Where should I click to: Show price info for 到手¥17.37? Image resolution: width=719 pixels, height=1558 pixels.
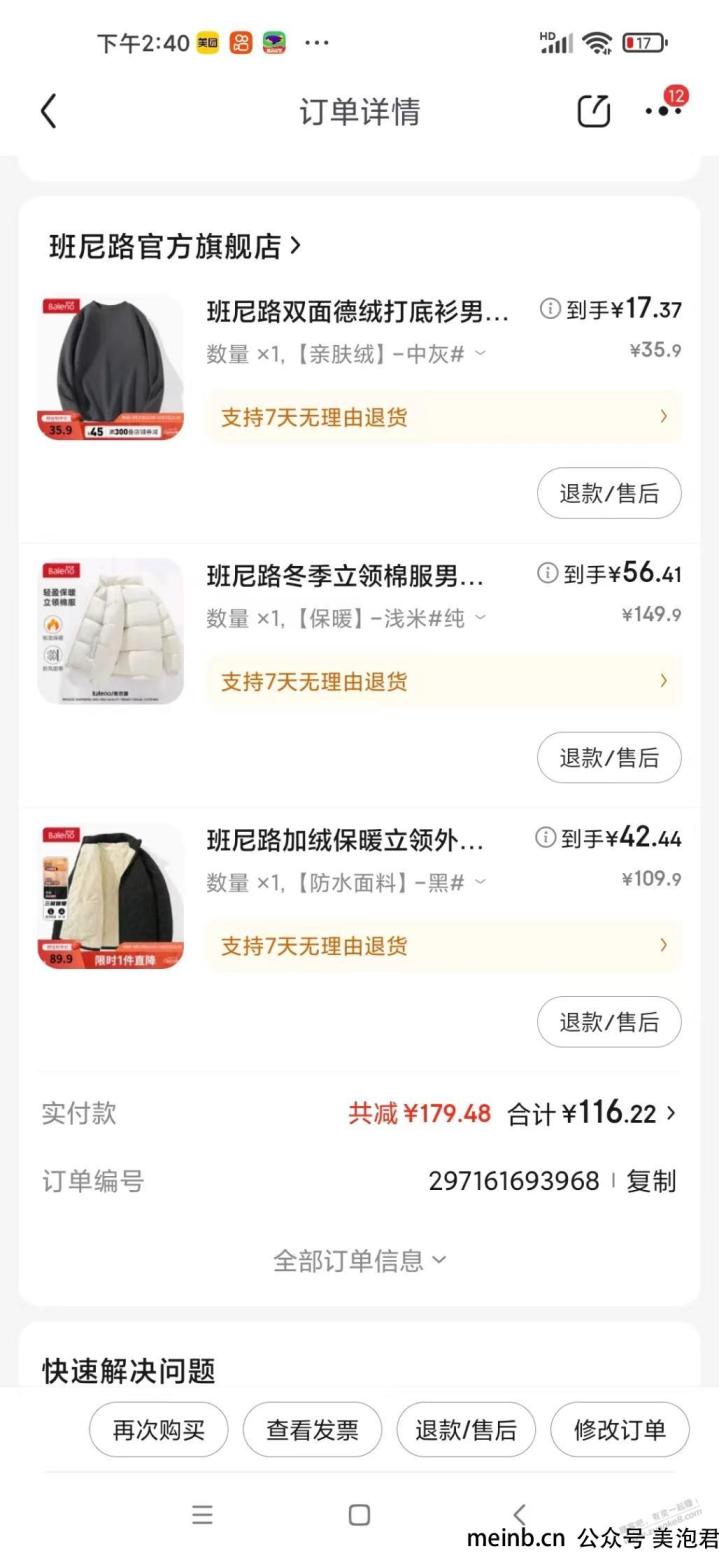point(550,309)
